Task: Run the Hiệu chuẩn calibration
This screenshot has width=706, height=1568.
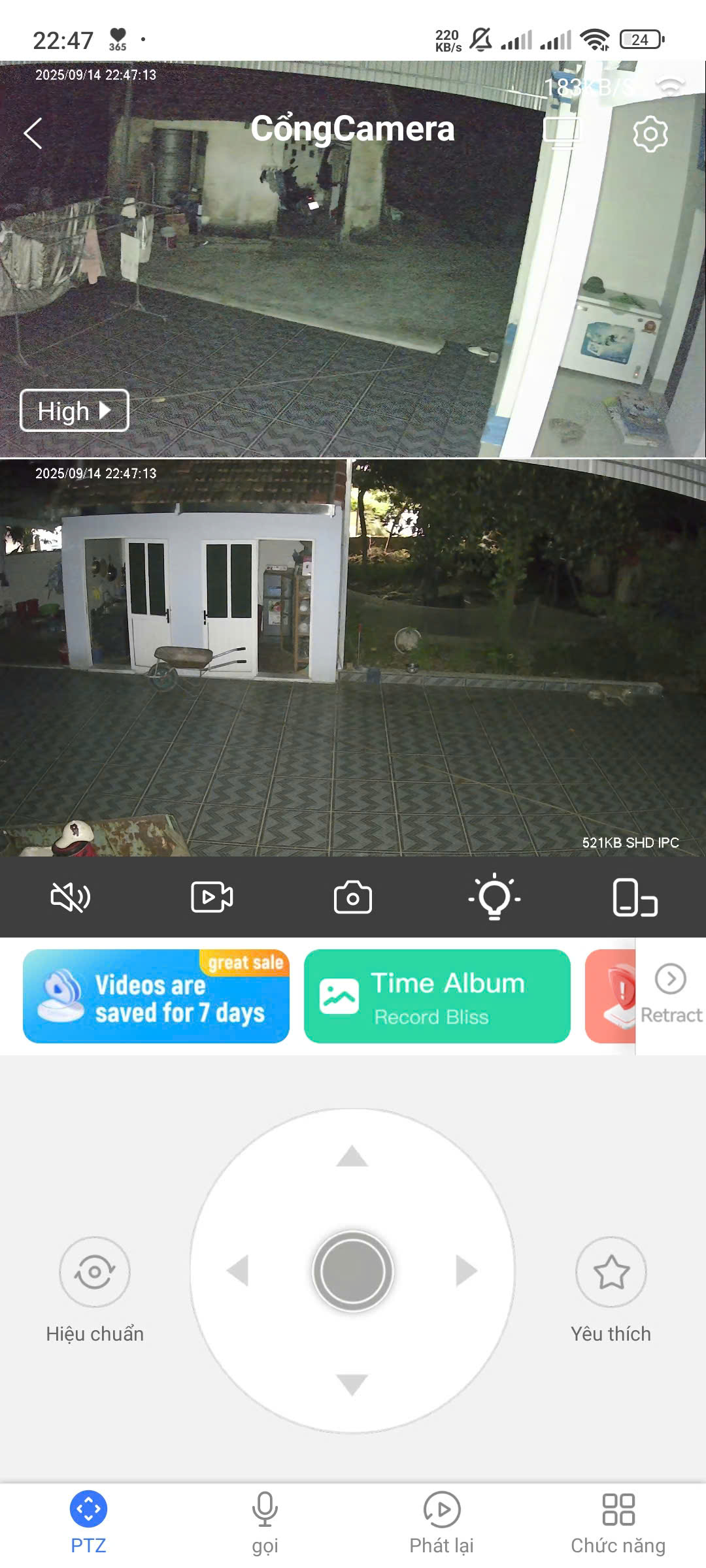Action: 95,1272
